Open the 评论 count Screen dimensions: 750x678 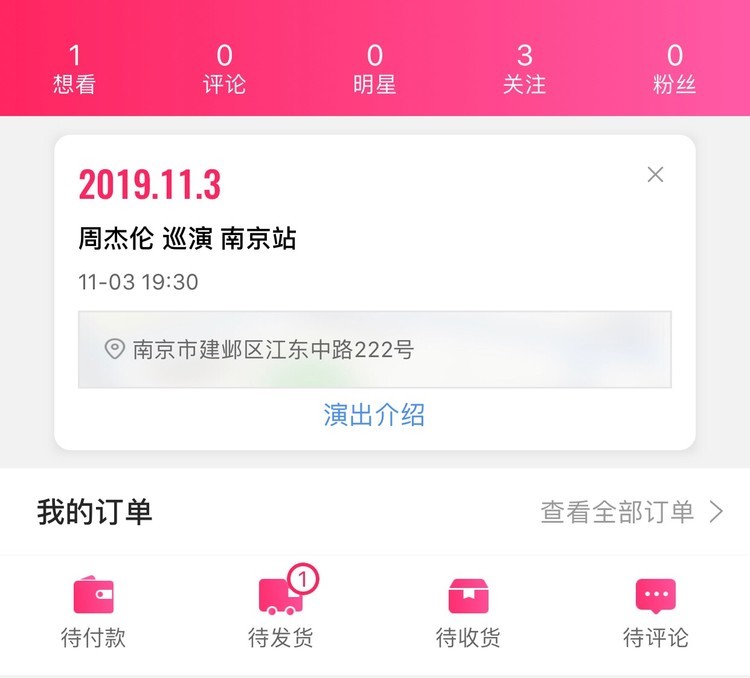click(x=224, y=69)
